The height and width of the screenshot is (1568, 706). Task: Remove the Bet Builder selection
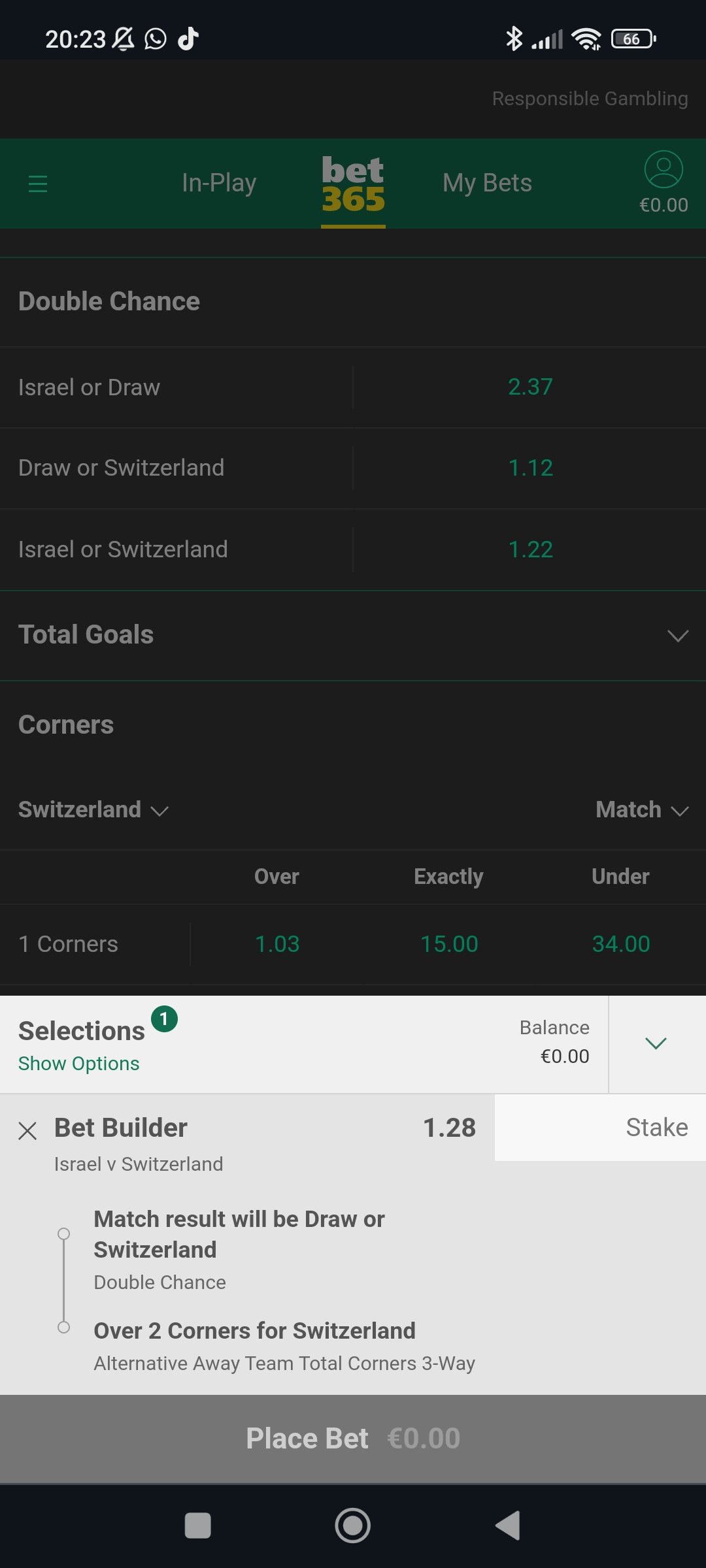click(27, 1130)
